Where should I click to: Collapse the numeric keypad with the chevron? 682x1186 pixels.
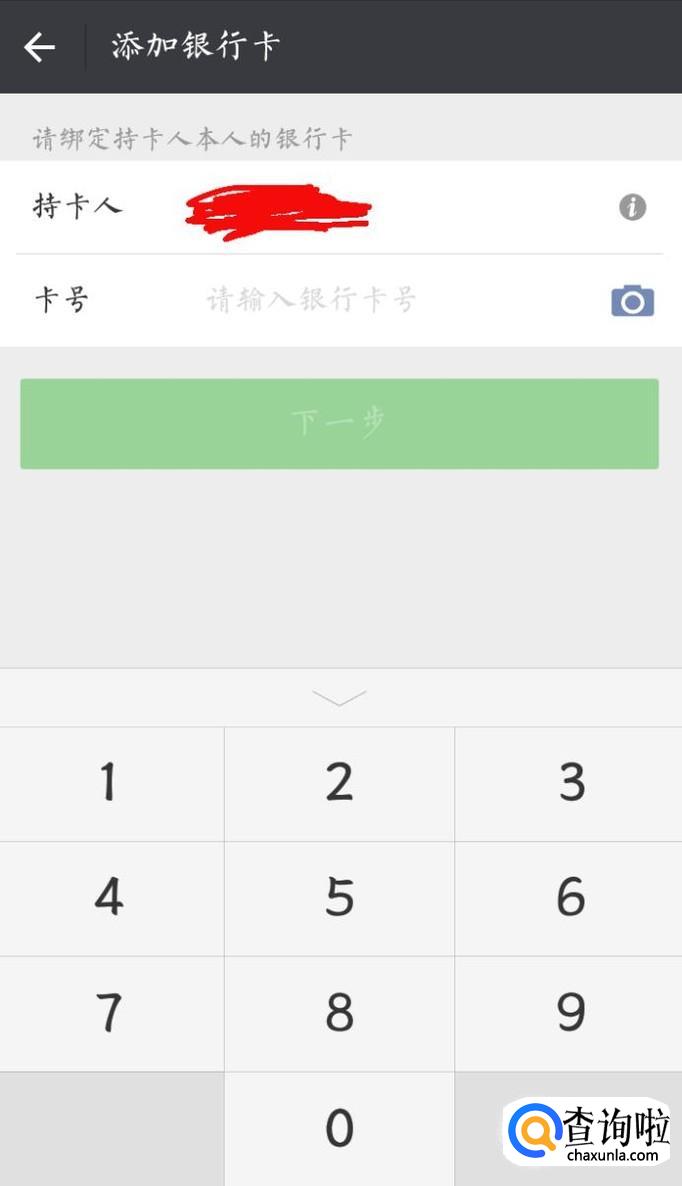click(x=339, y=697)
